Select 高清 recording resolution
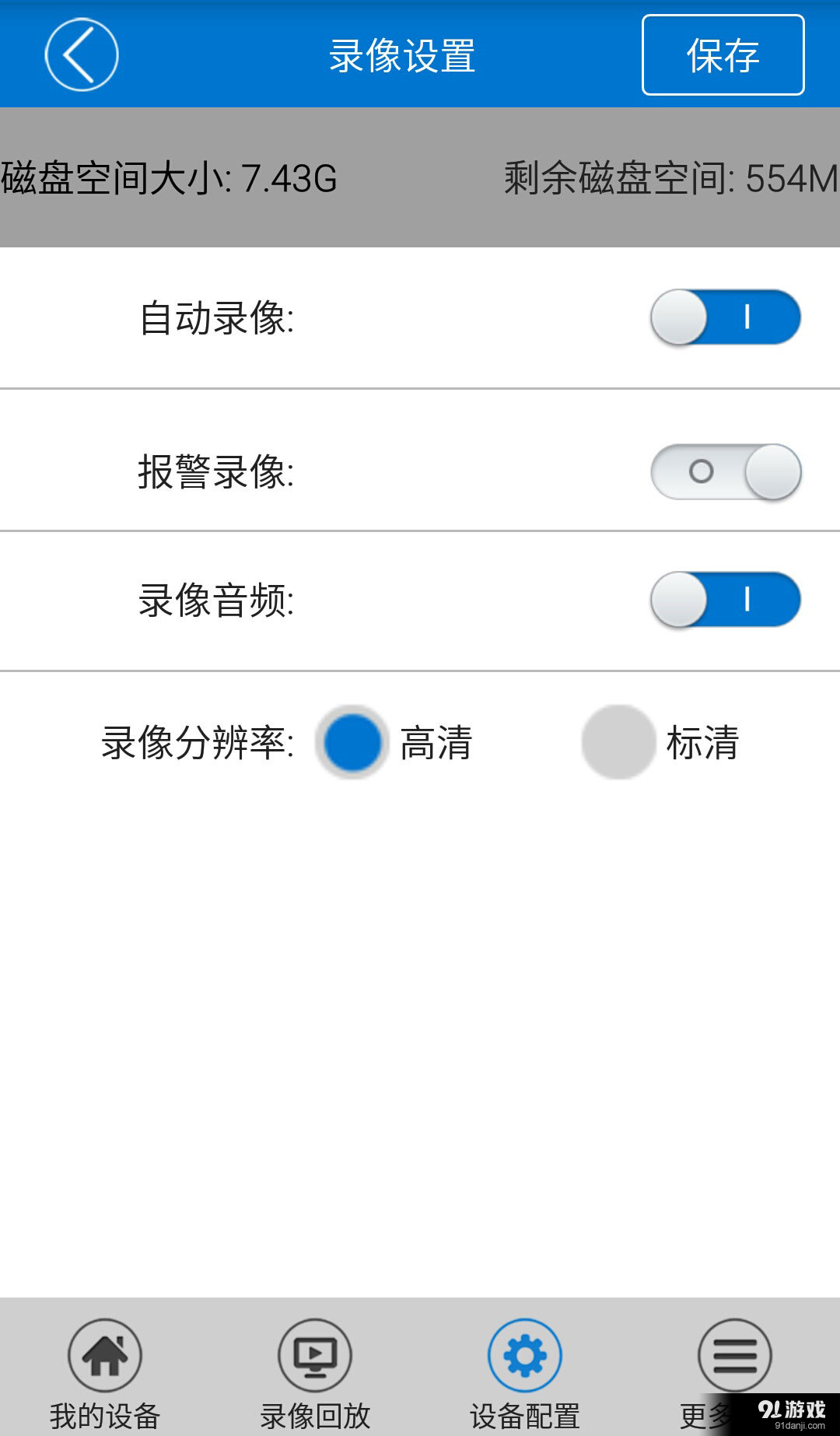The height and width of the screenshot is (1436, 840). [x=352, y=742]
